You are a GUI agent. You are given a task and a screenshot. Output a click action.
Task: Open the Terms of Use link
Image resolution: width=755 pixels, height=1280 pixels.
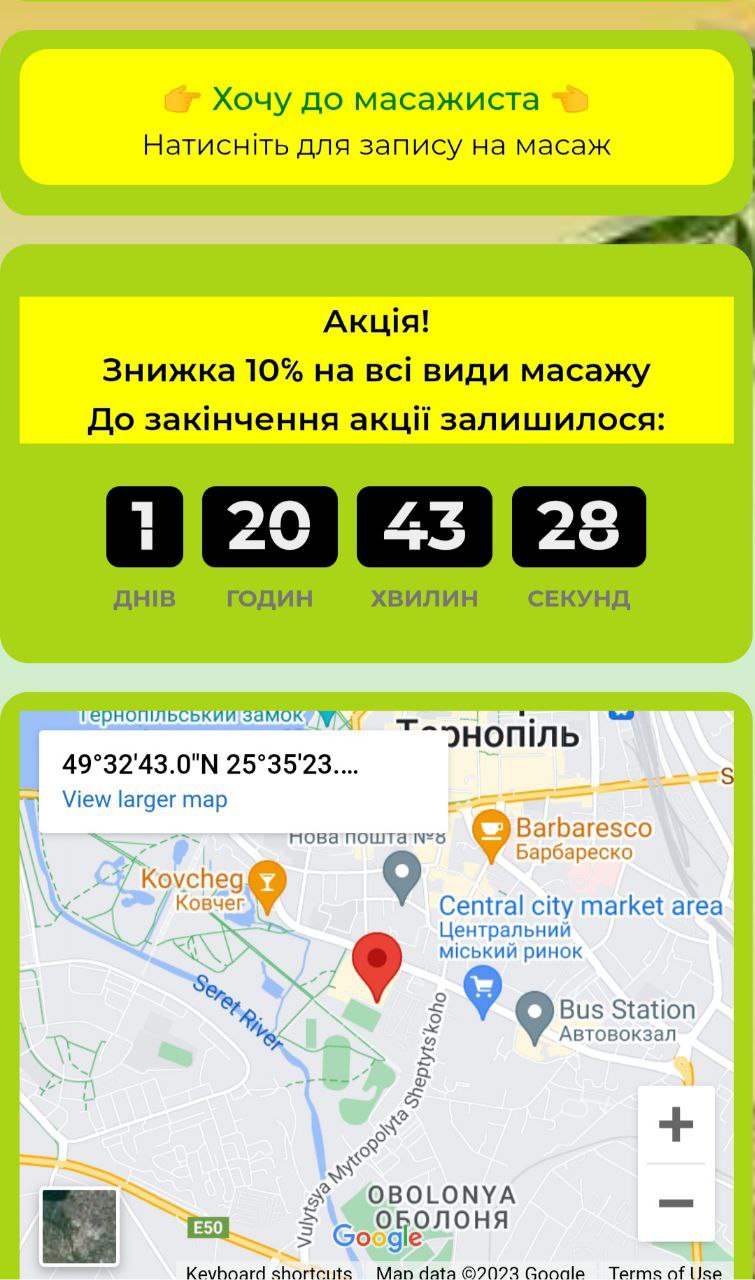(x=665, y=1272)
